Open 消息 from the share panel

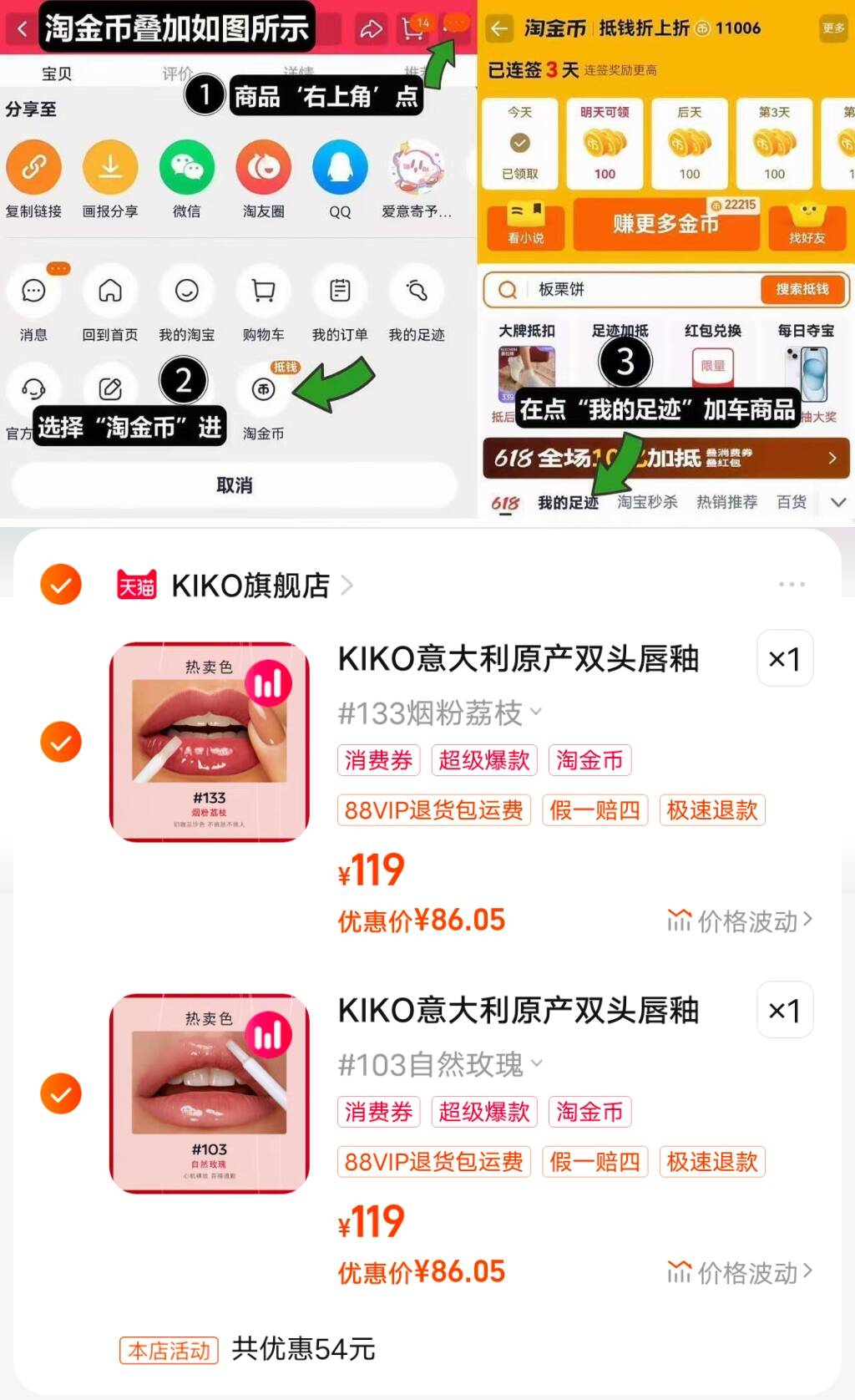tap(33, 292)
